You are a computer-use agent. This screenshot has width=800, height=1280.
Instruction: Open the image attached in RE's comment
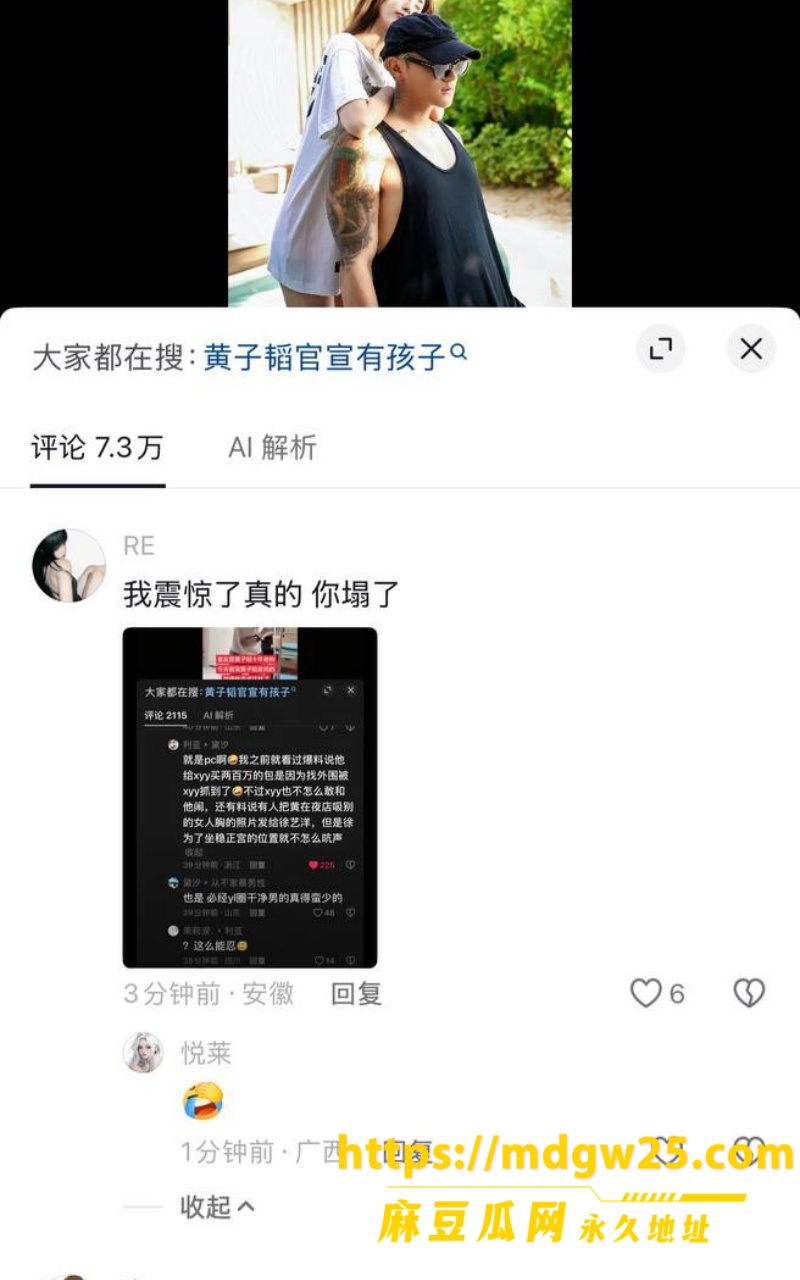250,797
